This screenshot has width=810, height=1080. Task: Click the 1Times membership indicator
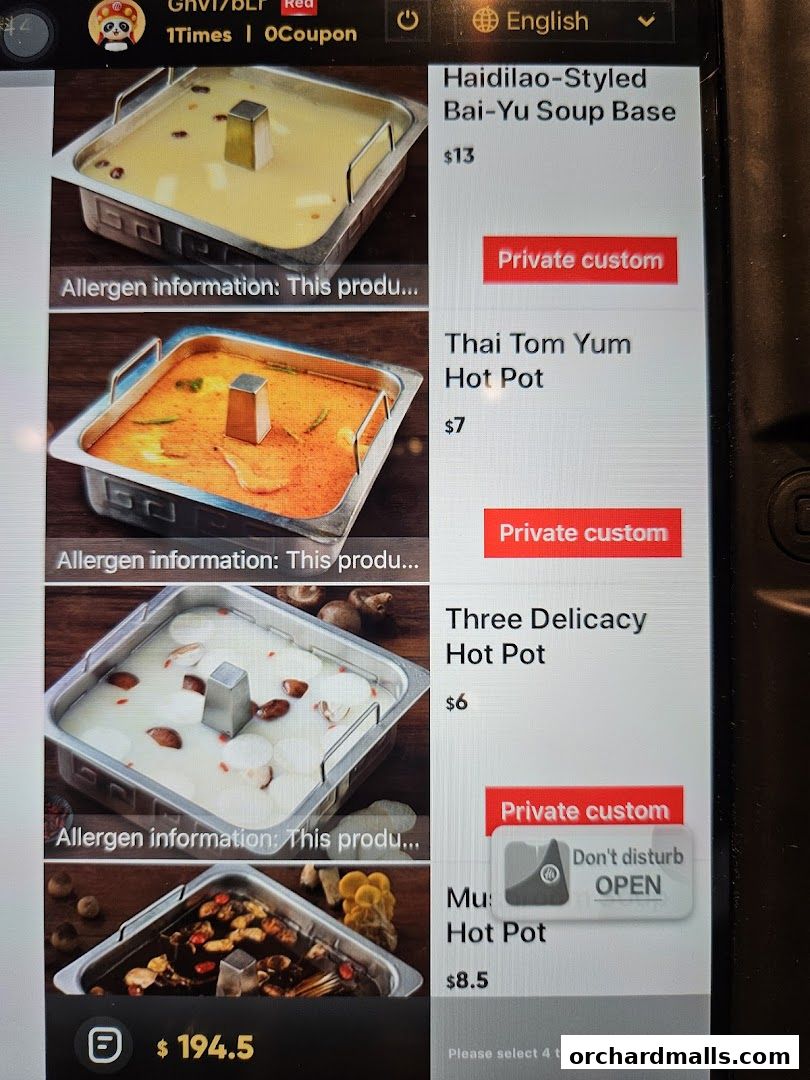coord(197,34)
